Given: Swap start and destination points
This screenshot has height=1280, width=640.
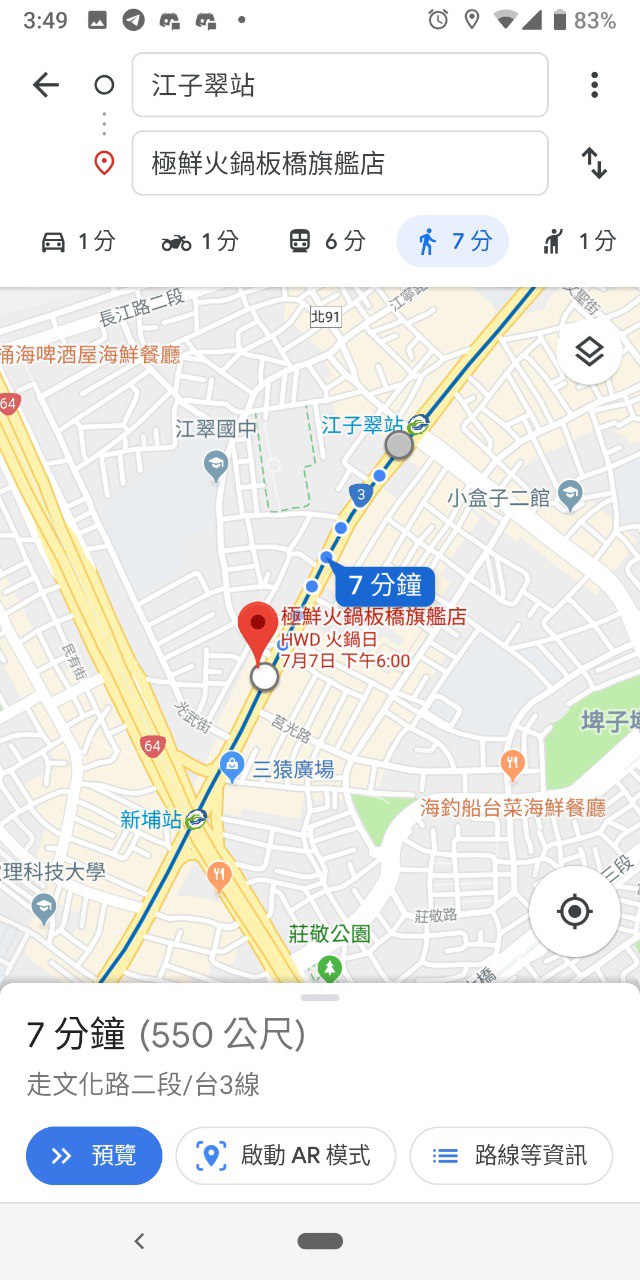Looking at the screenshot, I should (594, 163).
